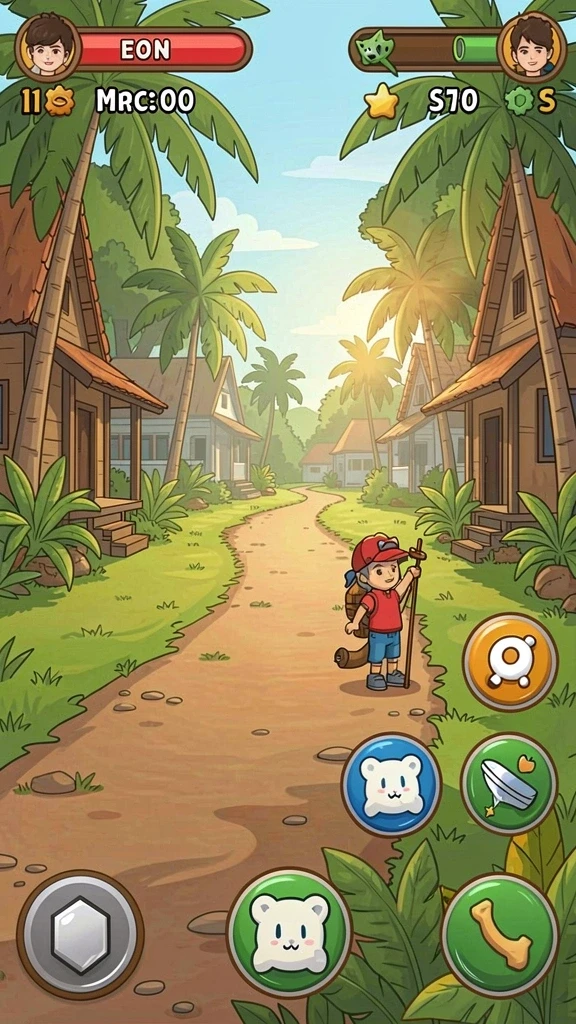Viewport: 576px width, 1024px height.
Task: Tap the large green bear face button
Action: [289, 931]
